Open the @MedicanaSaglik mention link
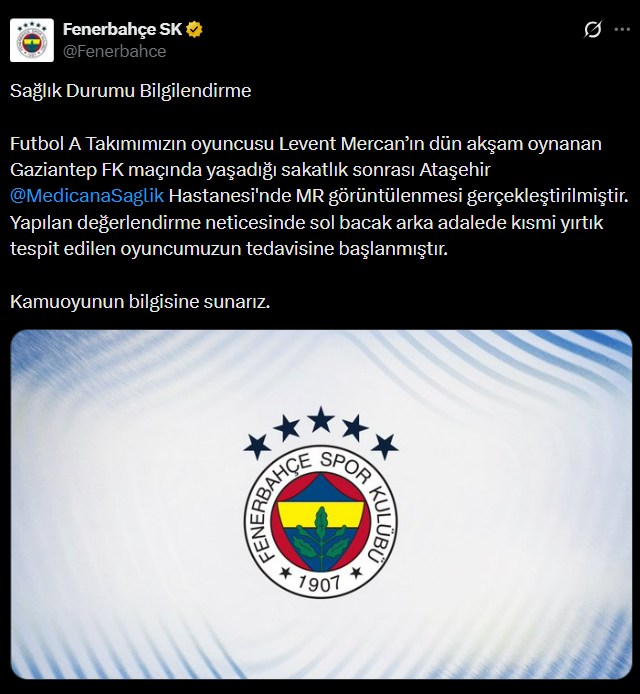Screen dimensions: 640x694 tap(87, 193)
